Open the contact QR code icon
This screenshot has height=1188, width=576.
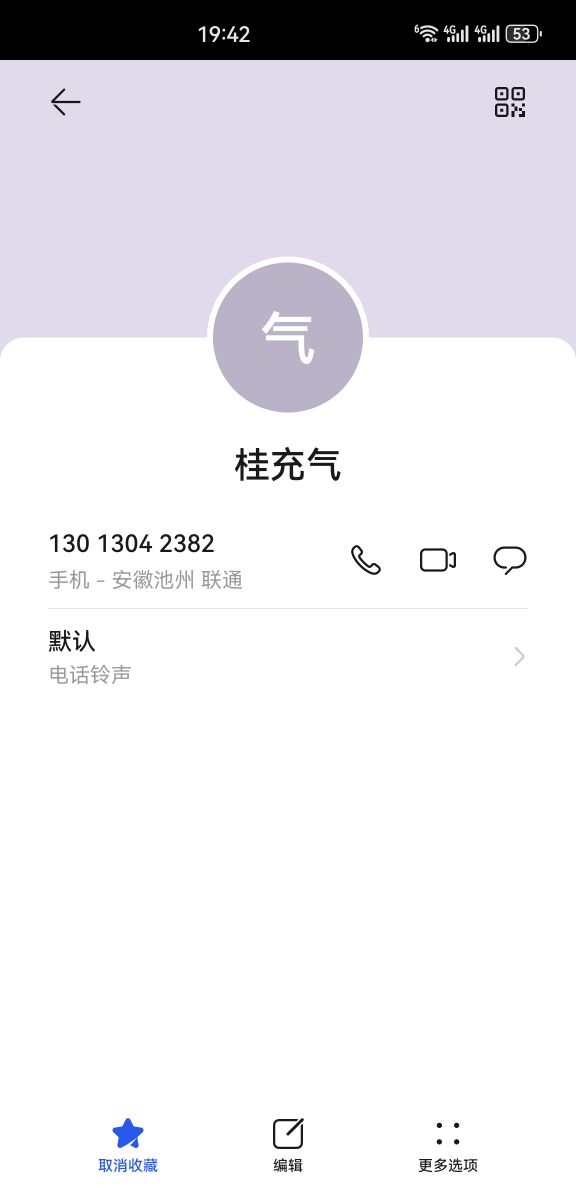tap(510, 102)
